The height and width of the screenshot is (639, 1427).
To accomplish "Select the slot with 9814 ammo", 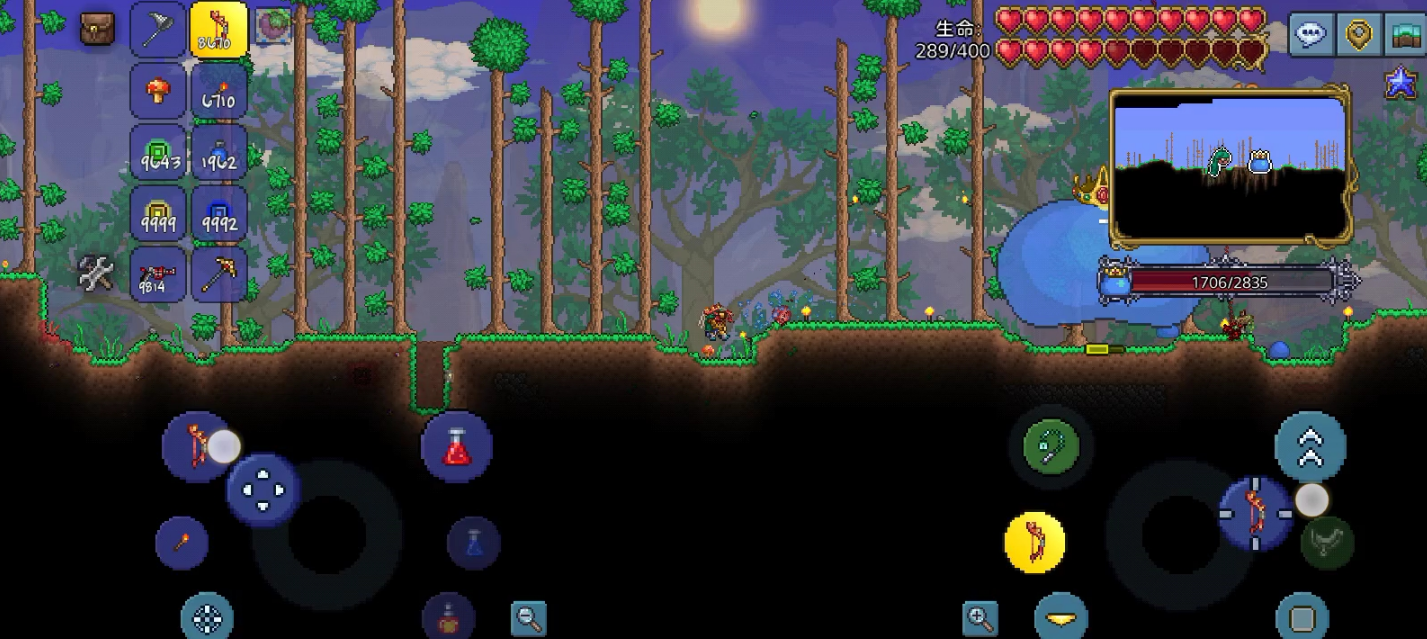I will click(158, 274).
